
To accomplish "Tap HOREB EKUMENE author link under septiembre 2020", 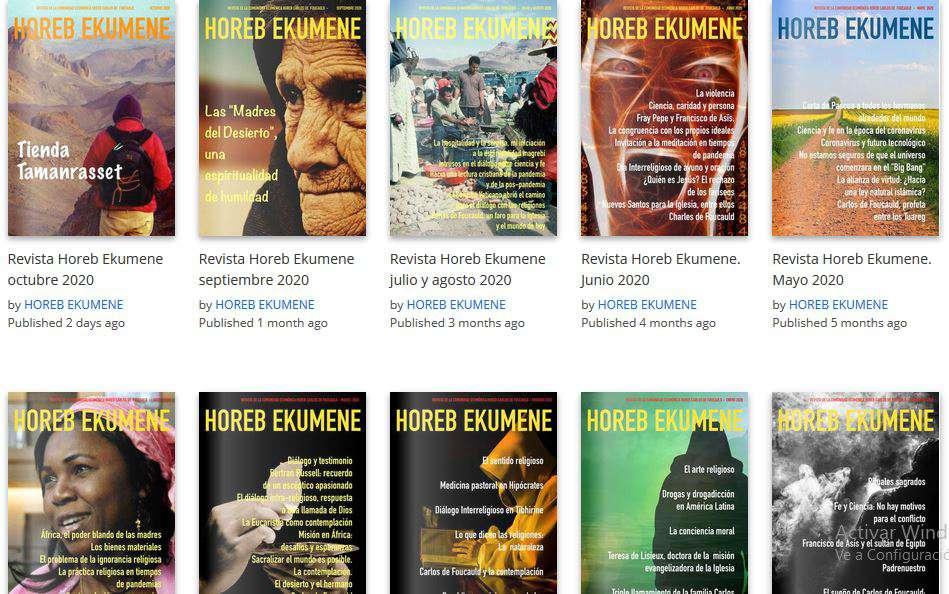I will tap(265, 305).
